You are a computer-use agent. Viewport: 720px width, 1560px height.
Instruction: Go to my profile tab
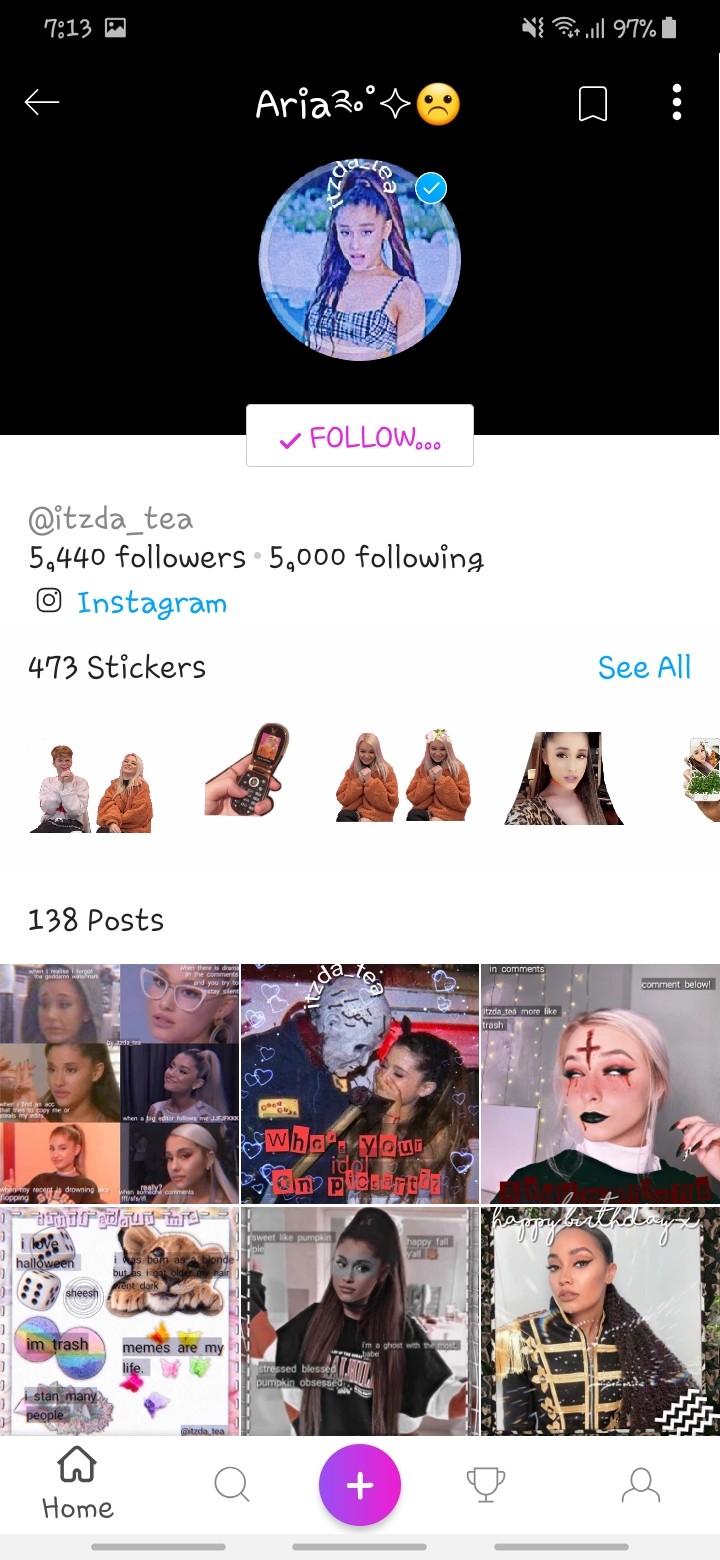click(641, 1485)
